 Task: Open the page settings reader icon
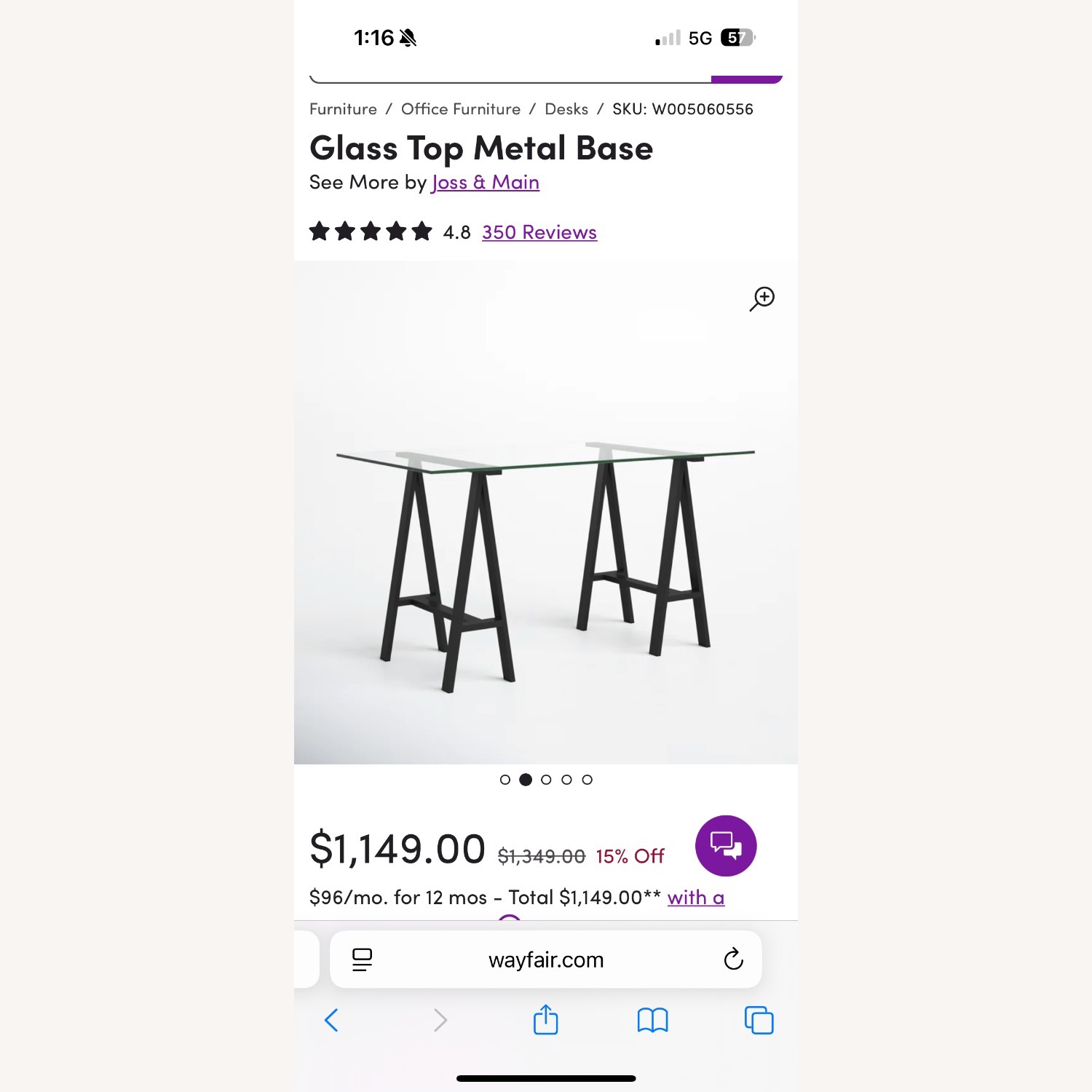[362, 960]
